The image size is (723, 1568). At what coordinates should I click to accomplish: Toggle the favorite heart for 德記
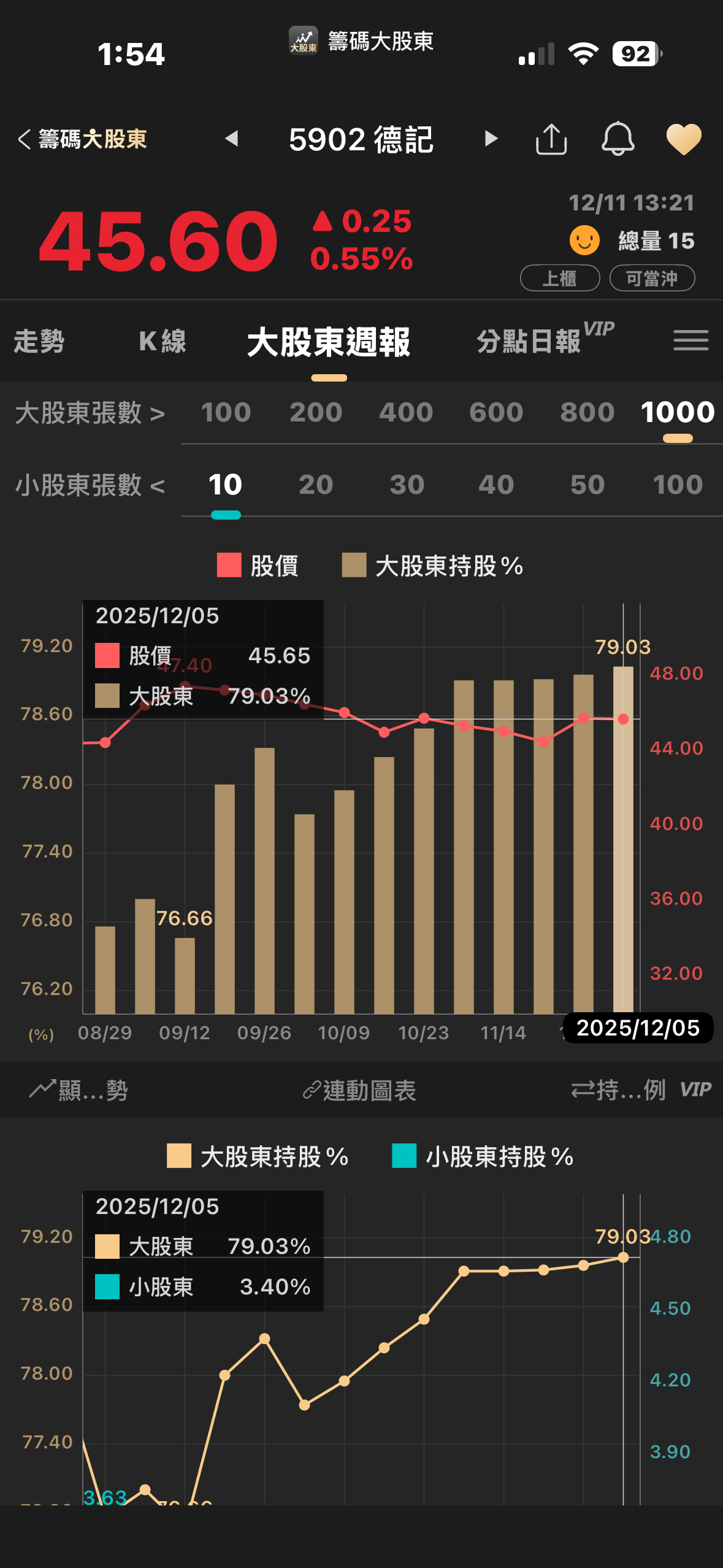(x=684, y=139)
